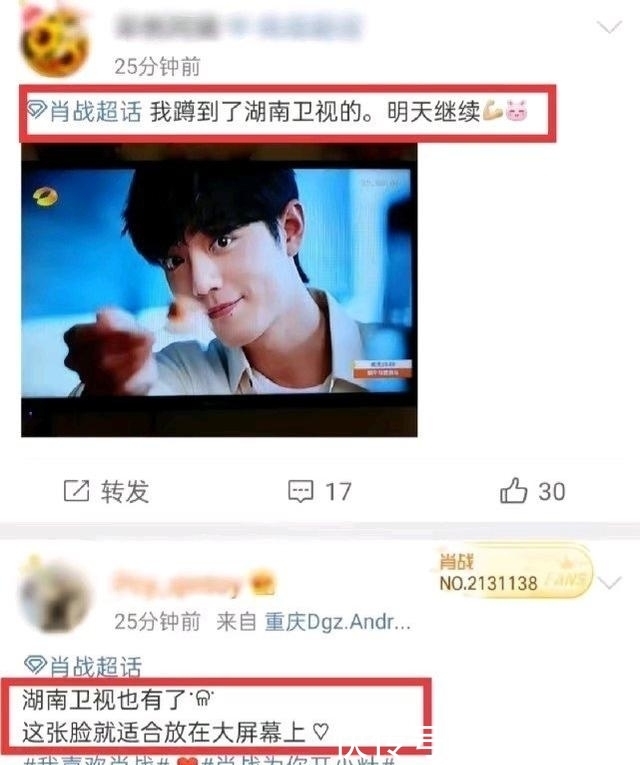Repost using the 转发 button
Viewport: 640px width, 765px height.
(106, 491)
